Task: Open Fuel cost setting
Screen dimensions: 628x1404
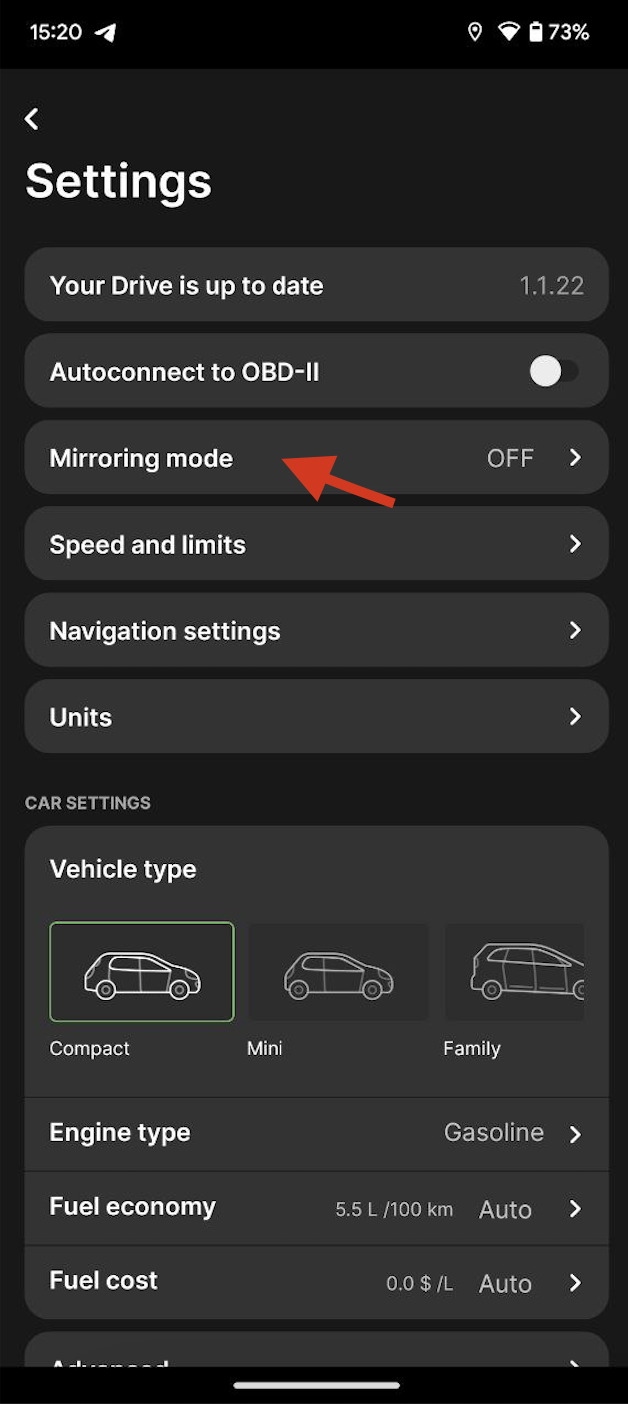Action: (316, 1282)
